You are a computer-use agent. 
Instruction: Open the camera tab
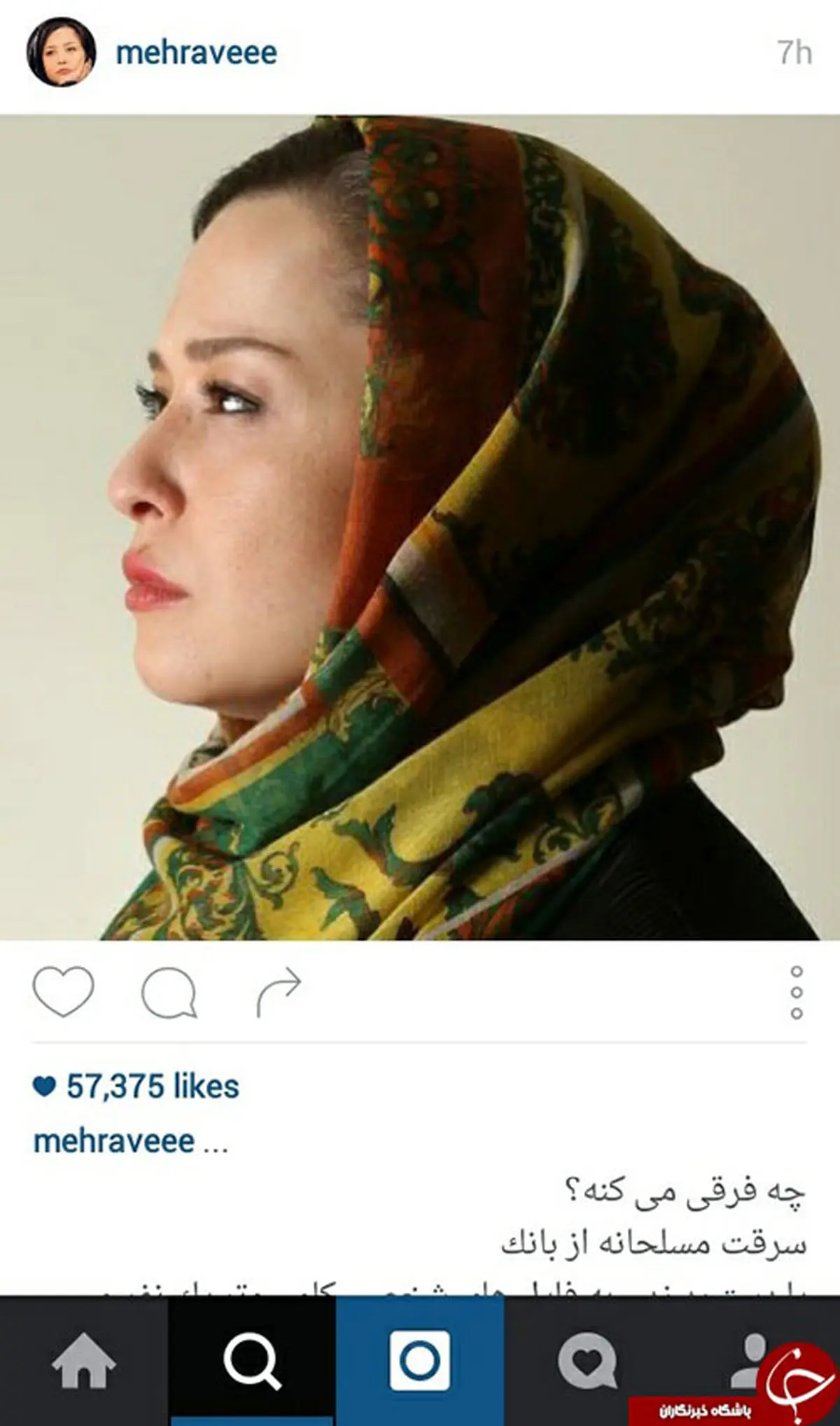(x=420, y=1360)
